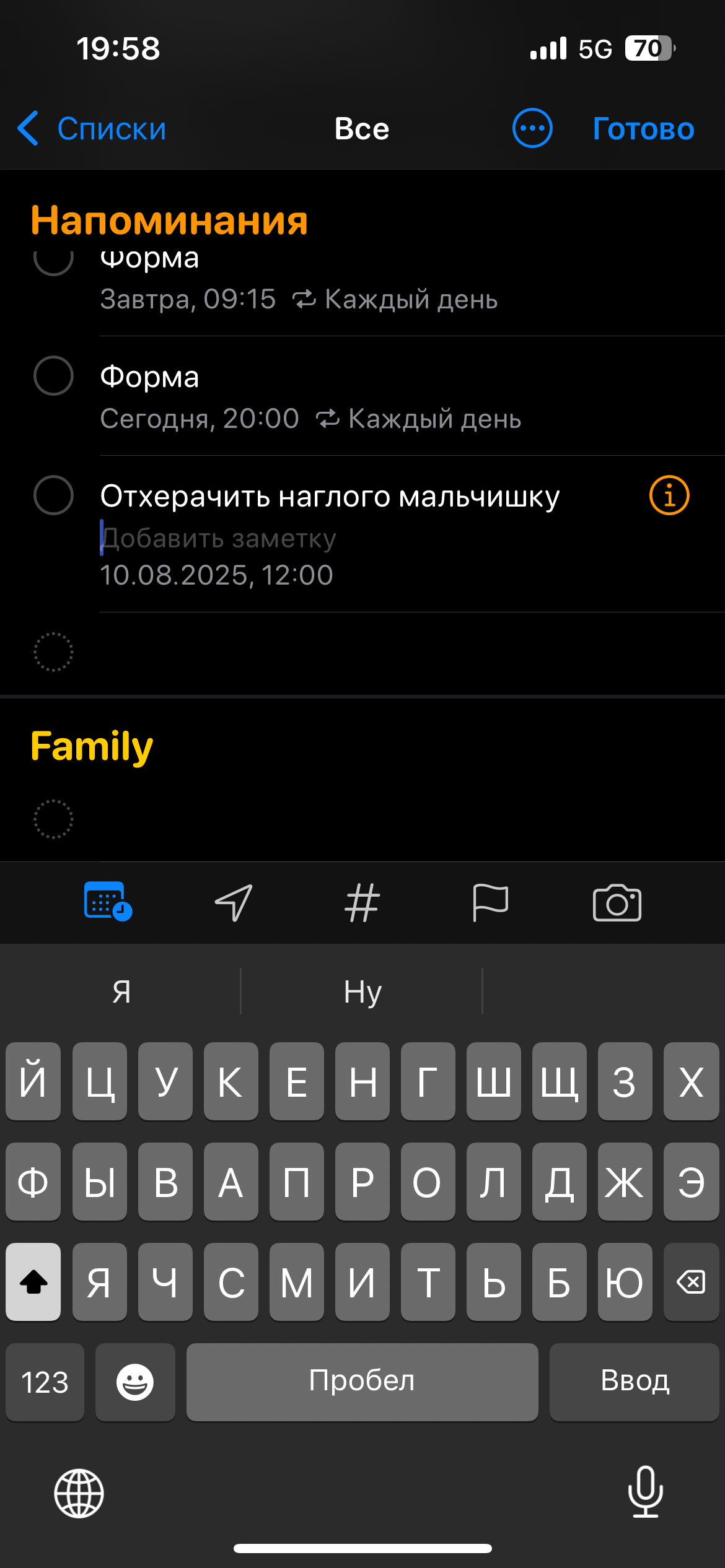Complete the Отхерачить наглого мальчишку reminder
Viewport: 725px width, 1568px height.
click(x=53, y=495)
